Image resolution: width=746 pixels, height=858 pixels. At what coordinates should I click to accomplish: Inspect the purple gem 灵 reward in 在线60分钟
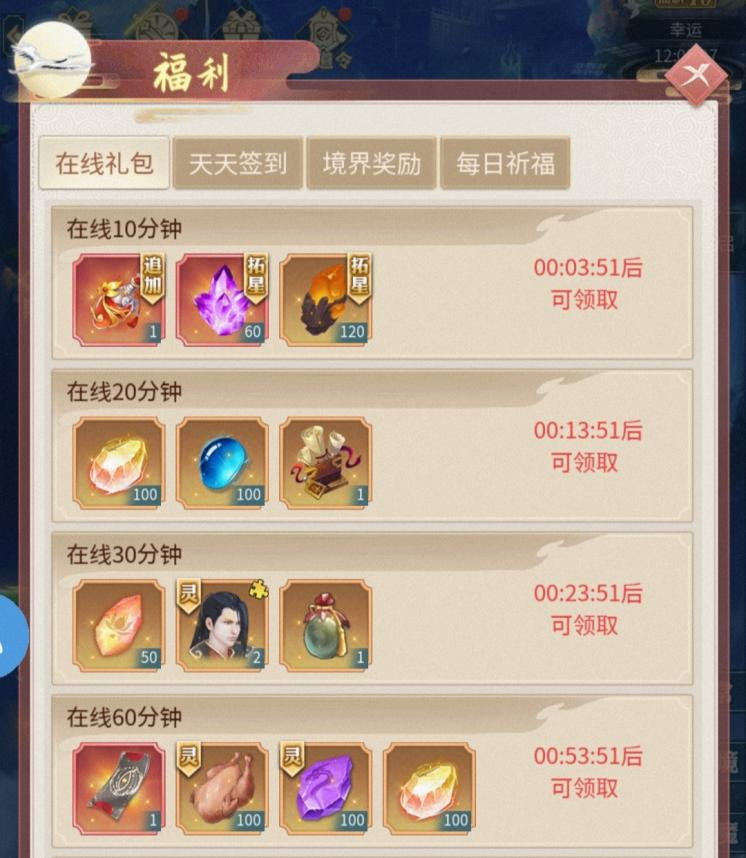(326, 789)
